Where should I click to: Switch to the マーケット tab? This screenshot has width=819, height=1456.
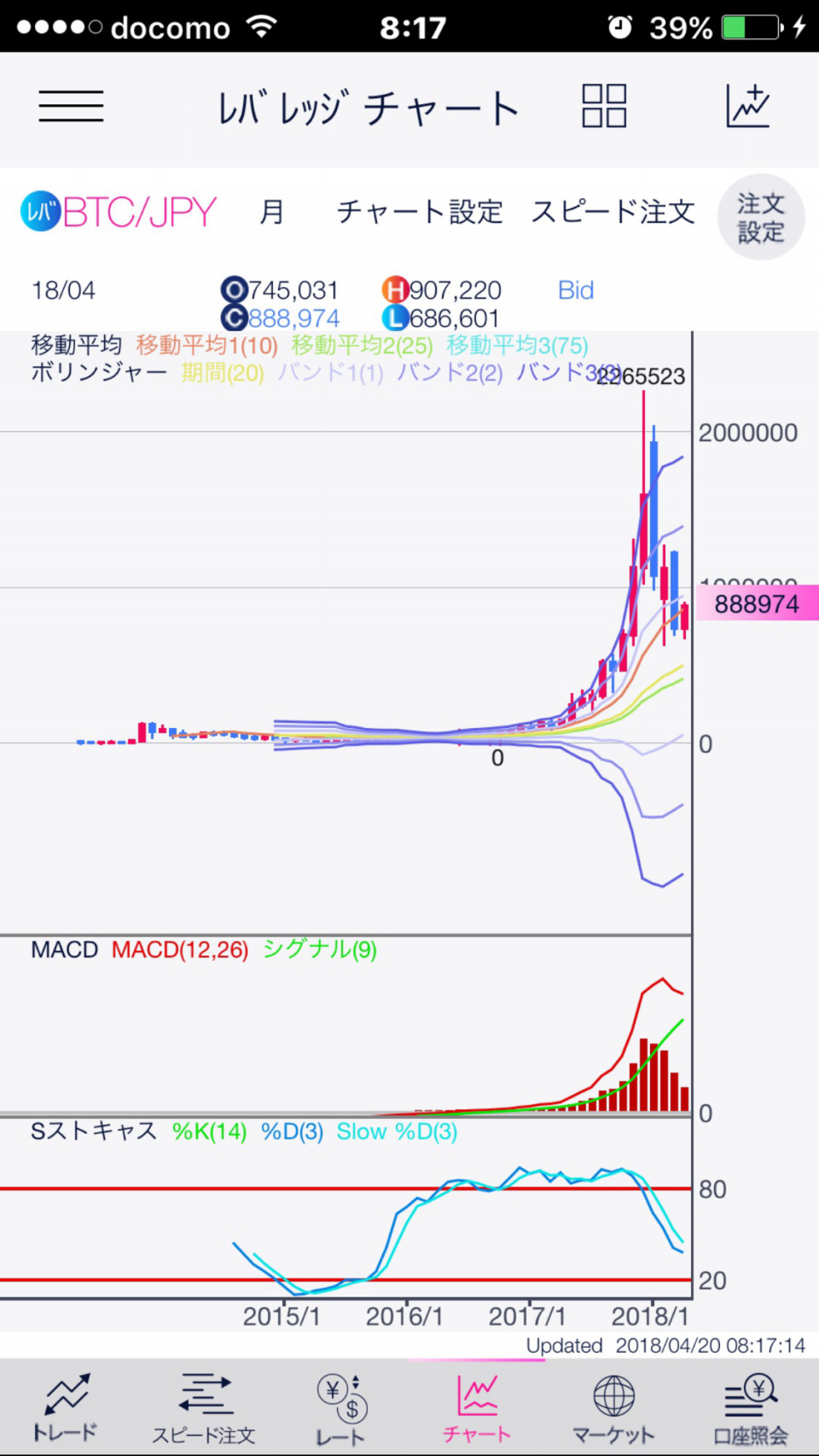point(613,1408)
